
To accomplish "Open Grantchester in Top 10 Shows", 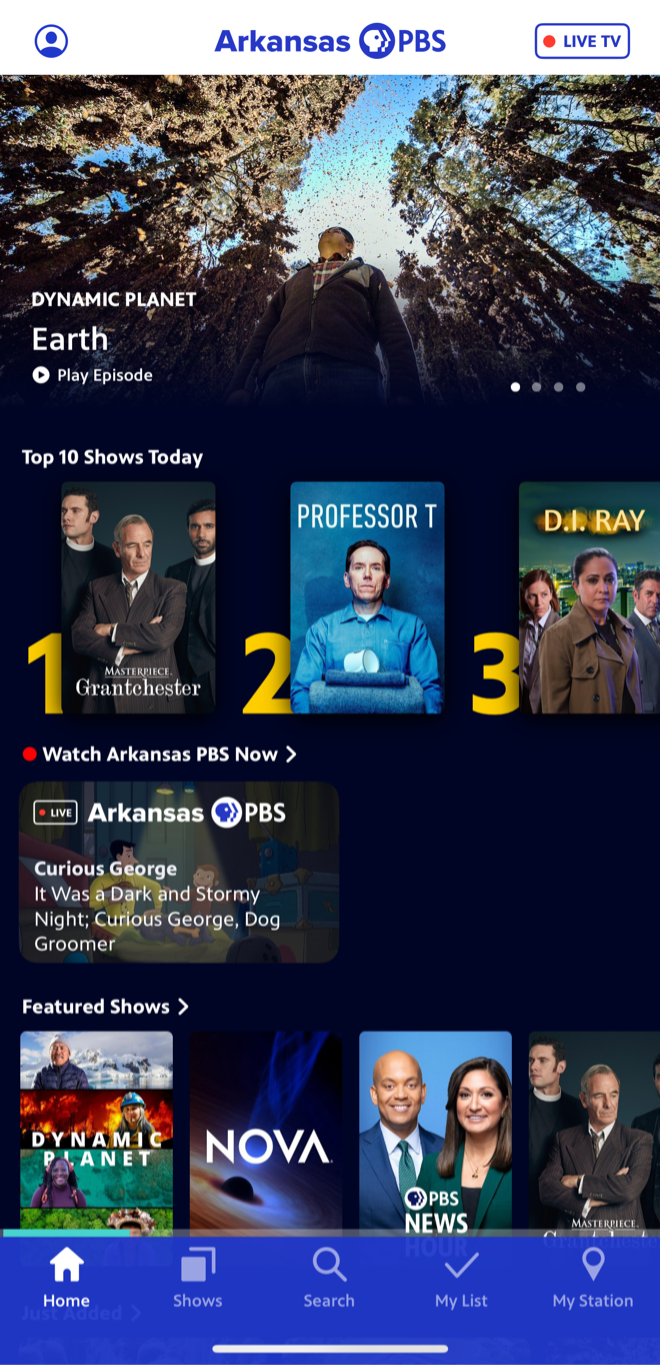I will 138,597.
